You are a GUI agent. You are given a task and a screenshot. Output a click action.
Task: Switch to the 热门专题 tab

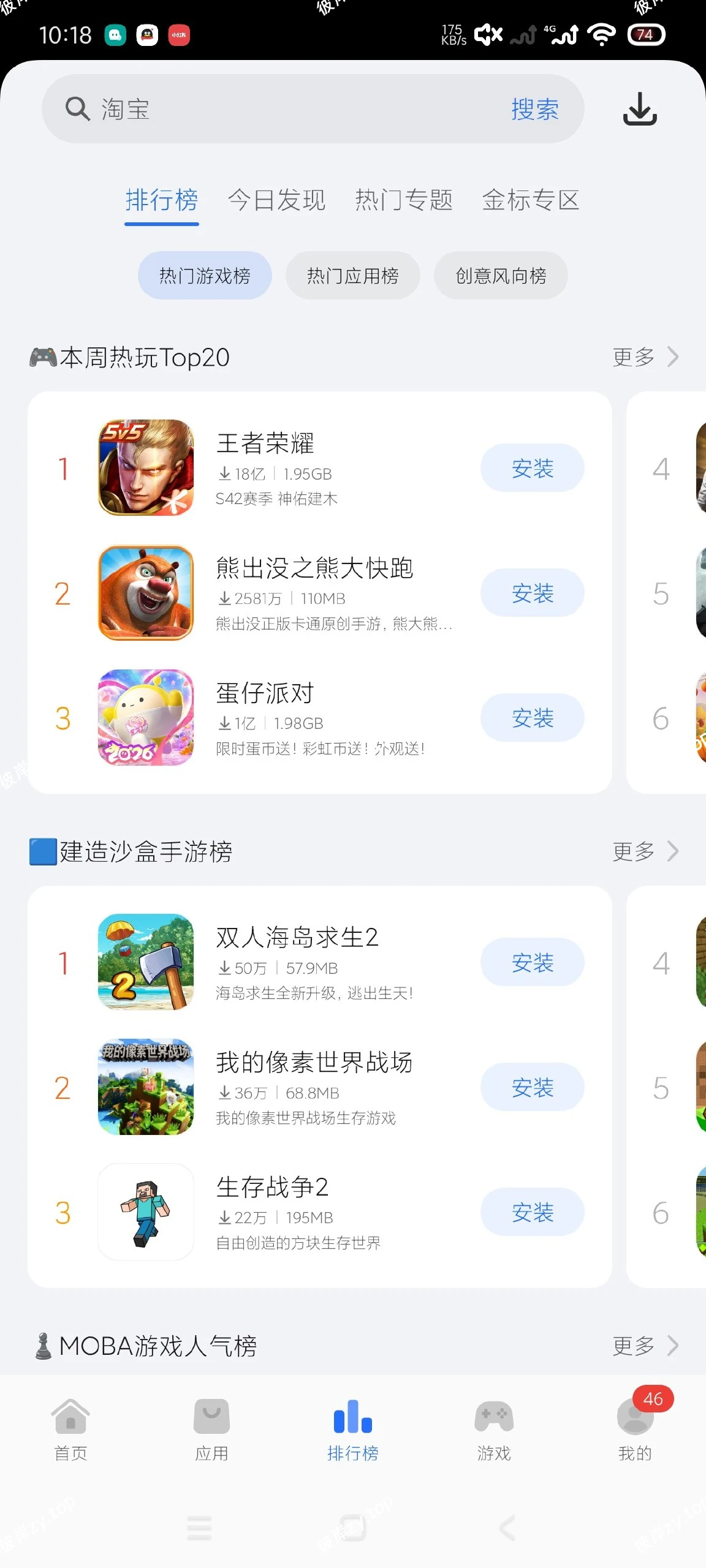click(x=404, y=200)
